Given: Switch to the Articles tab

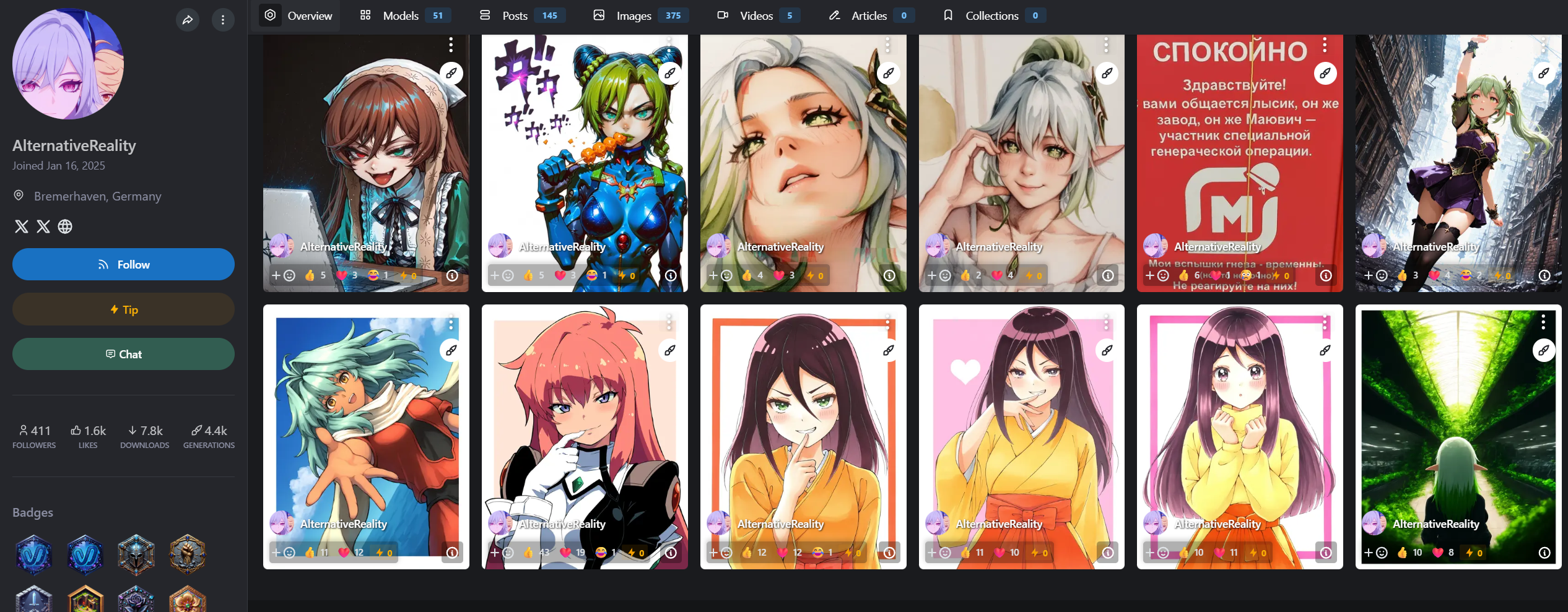Looking at the screenshot, I should click(870, 15).
